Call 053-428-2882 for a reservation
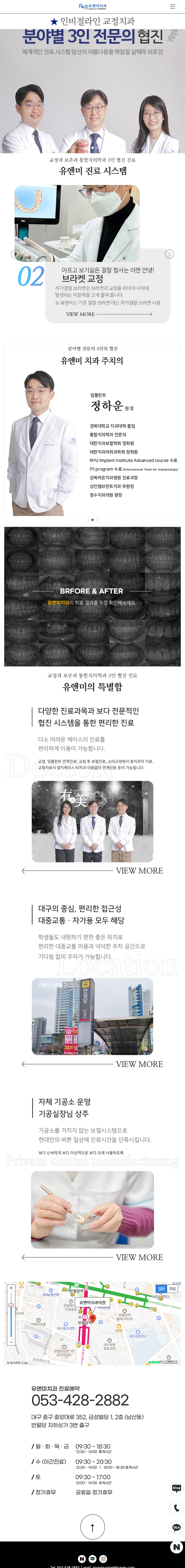The height and width of the screenshot is (1568, 185). [80, 1399]
